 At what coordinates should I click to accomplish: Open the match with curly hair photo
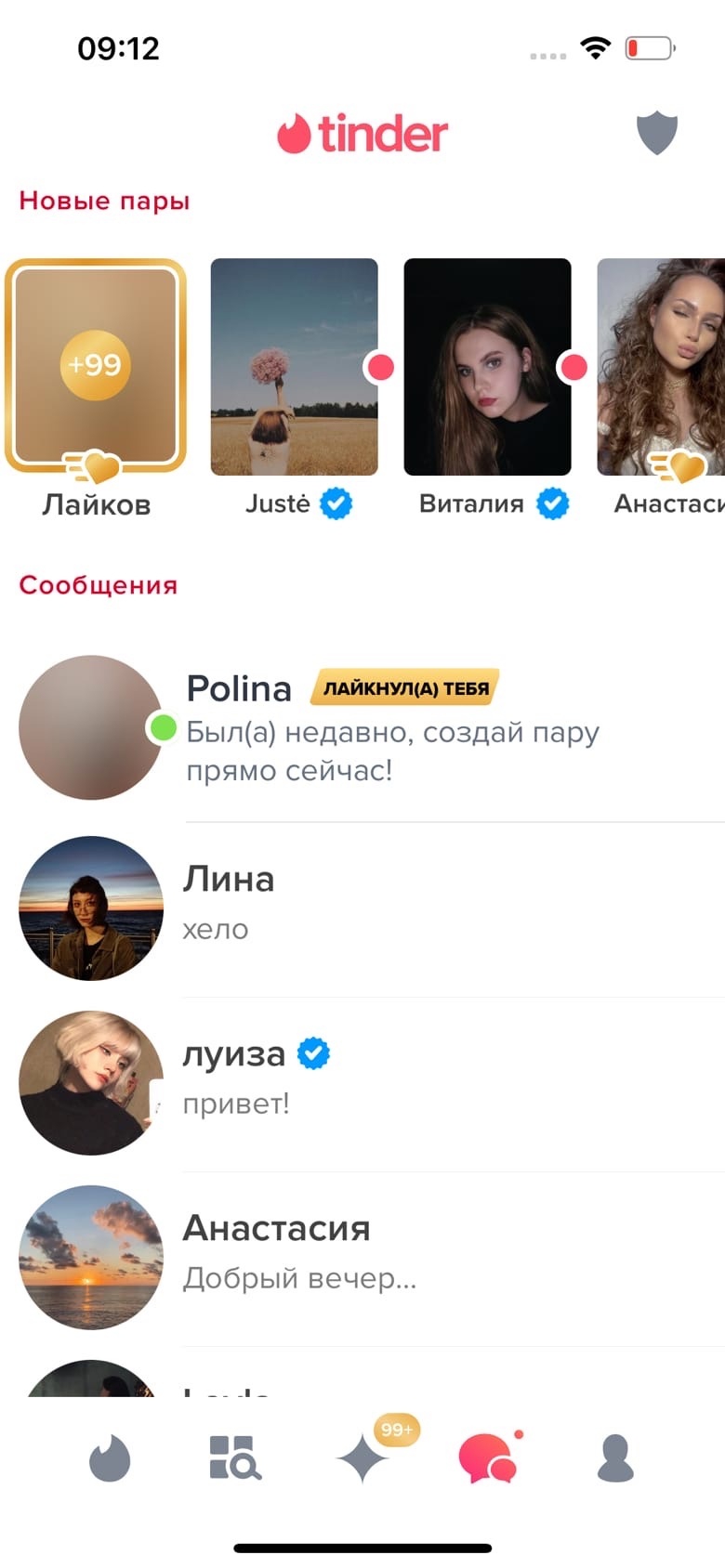[x=662, y=368]
